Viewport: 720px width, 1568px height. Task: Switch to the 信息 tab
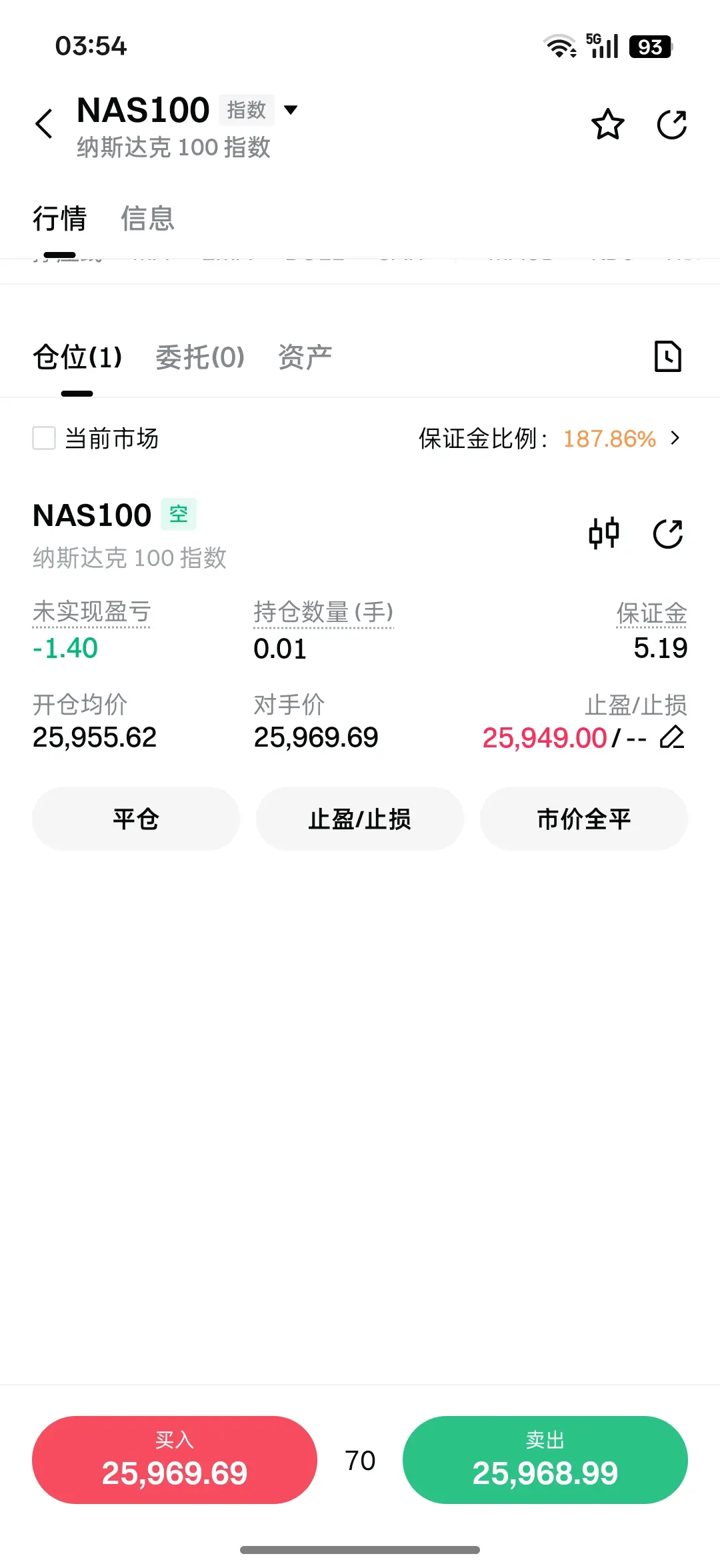tap(147, 219)
